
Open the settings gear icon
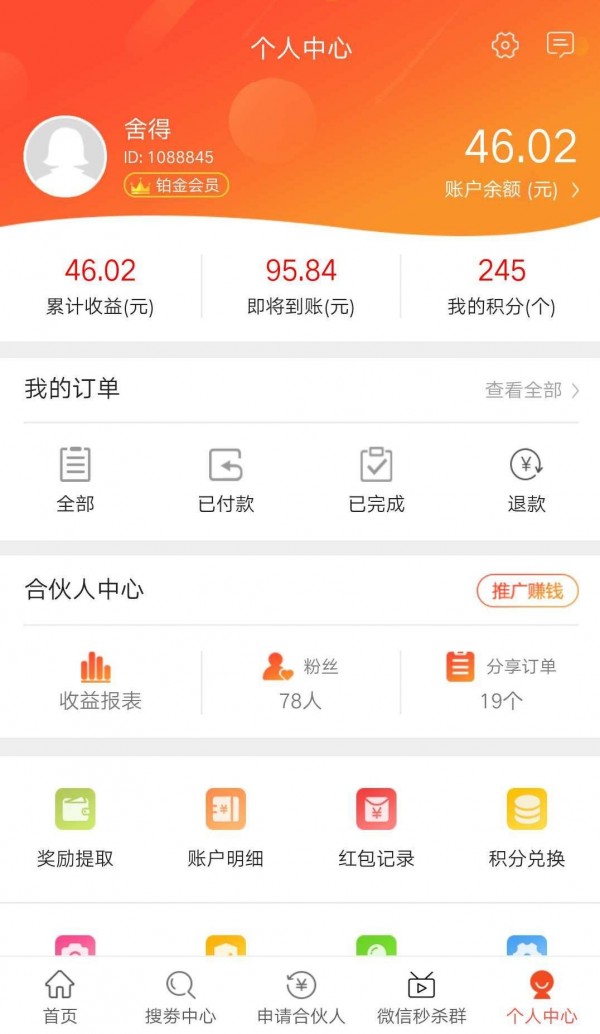pyautogui.click(x=505, y=45)
